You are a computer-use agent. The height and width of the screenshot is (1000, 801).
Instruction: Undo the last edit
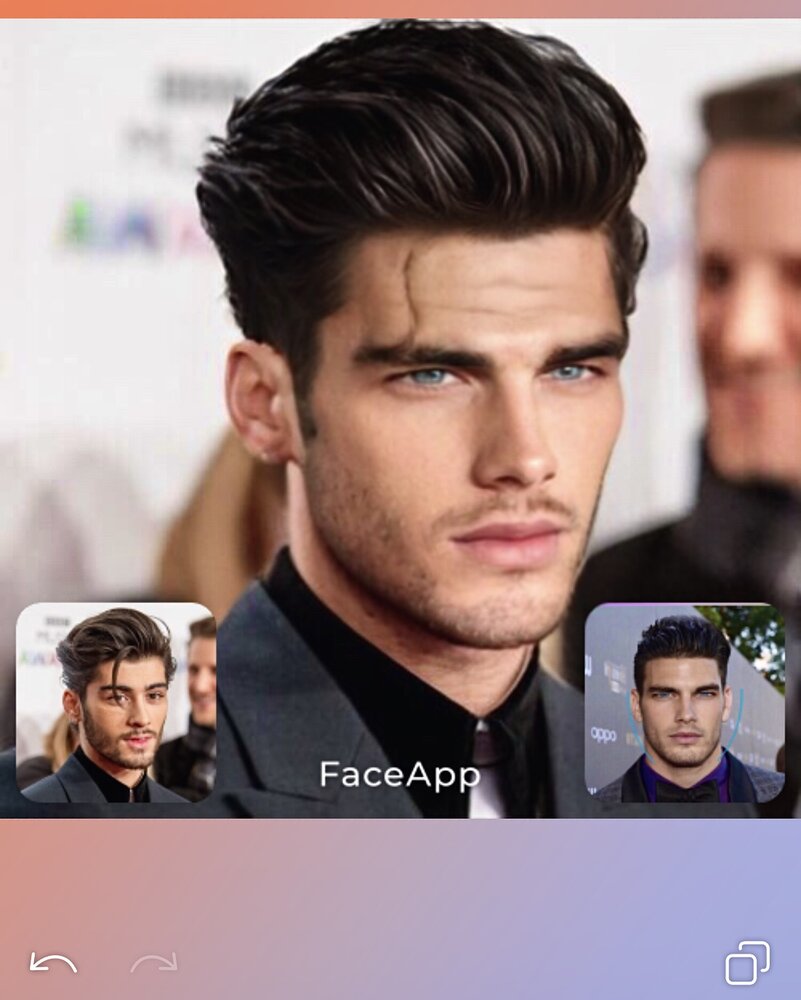point(53,963)
